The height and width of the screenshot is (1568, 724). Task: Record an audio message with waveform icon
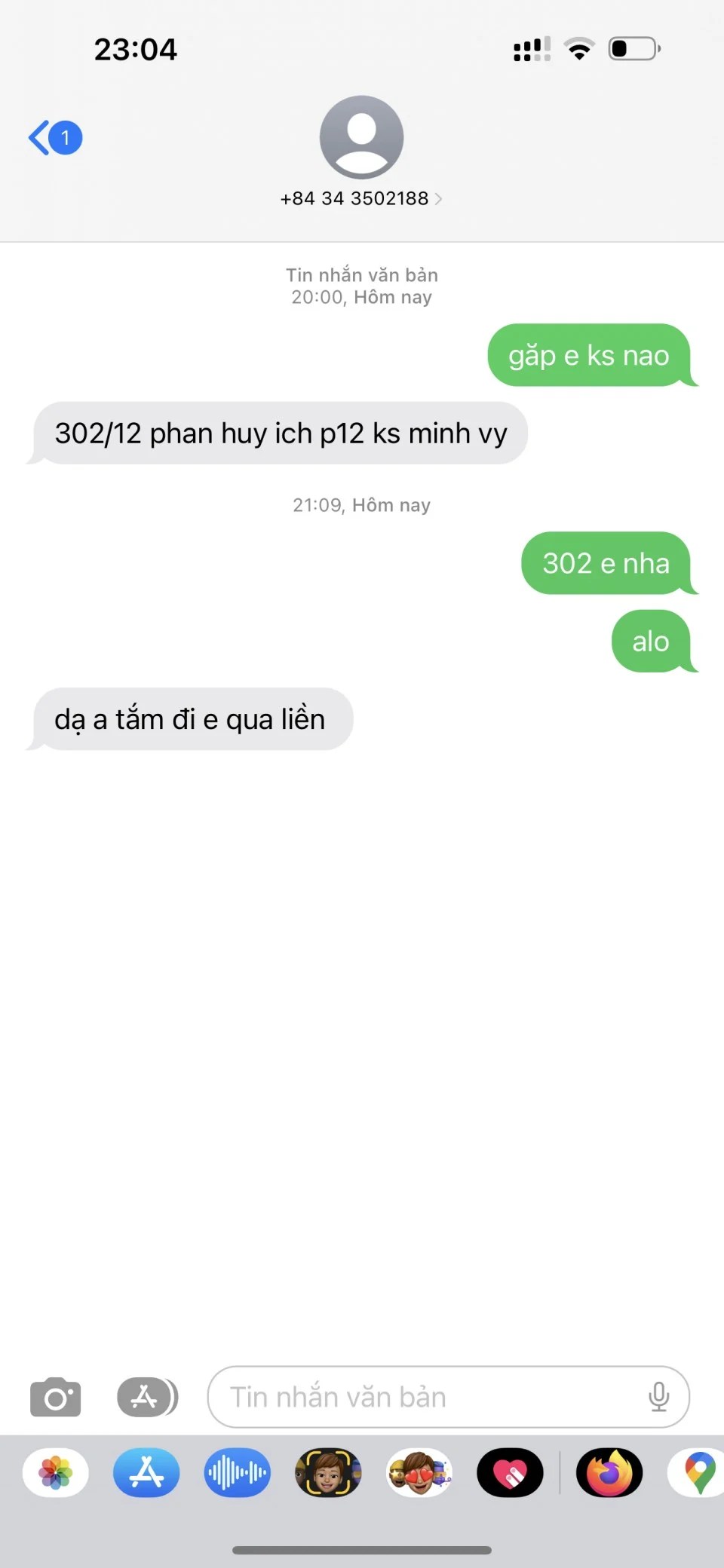[237, 1472]
